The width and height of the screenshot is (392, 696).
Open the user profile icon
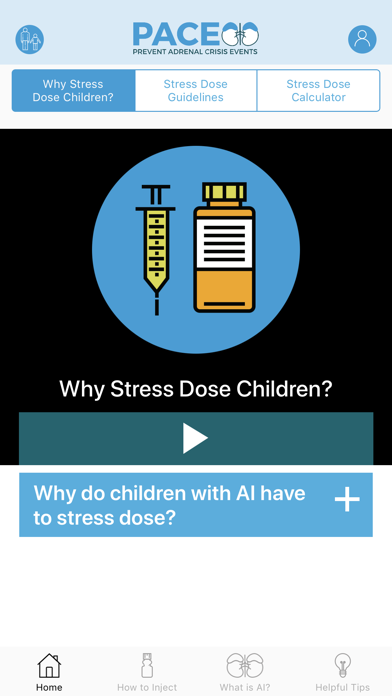click(x=362, y=40)
